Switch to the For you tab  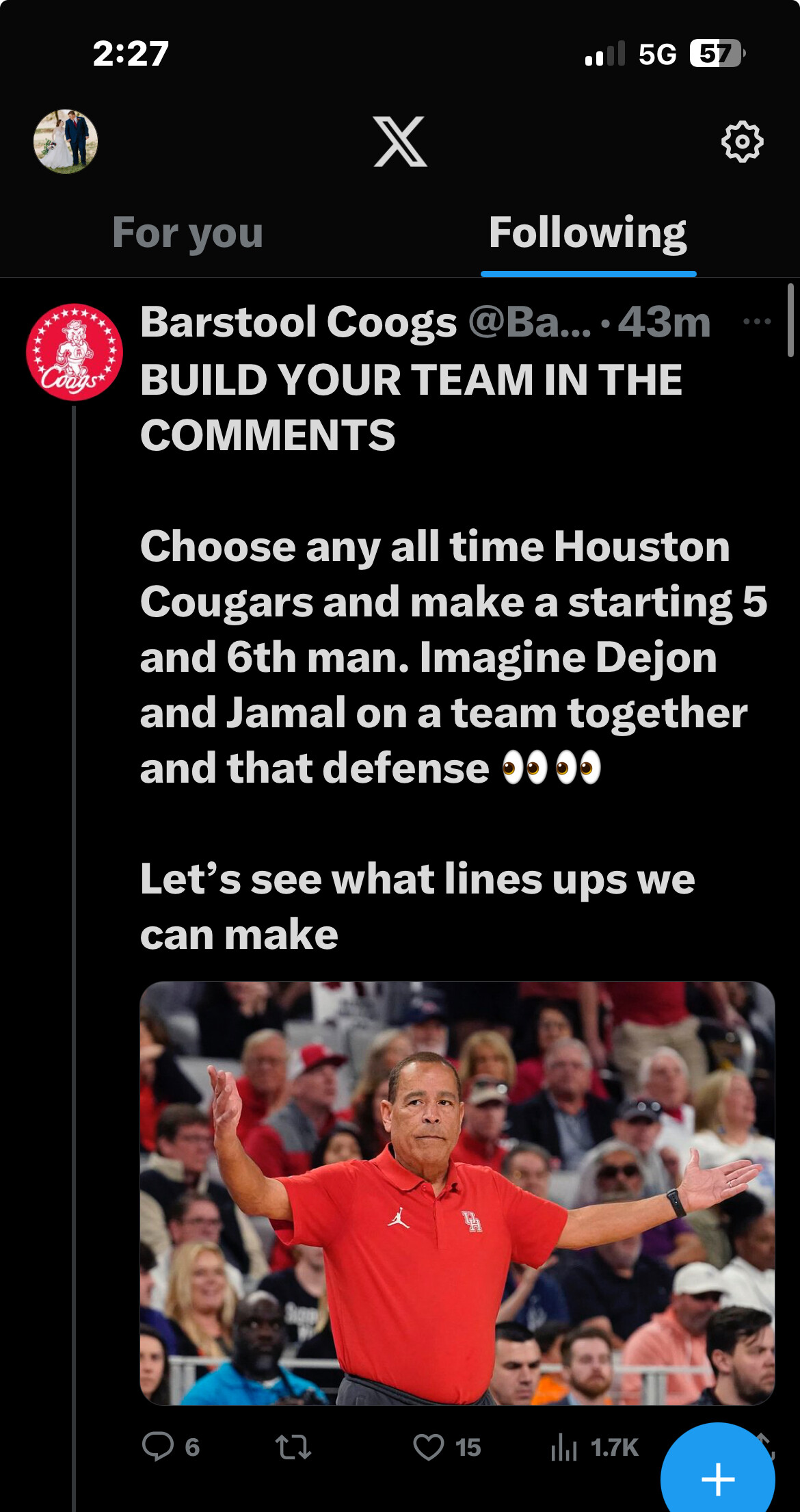pos(187,233)
